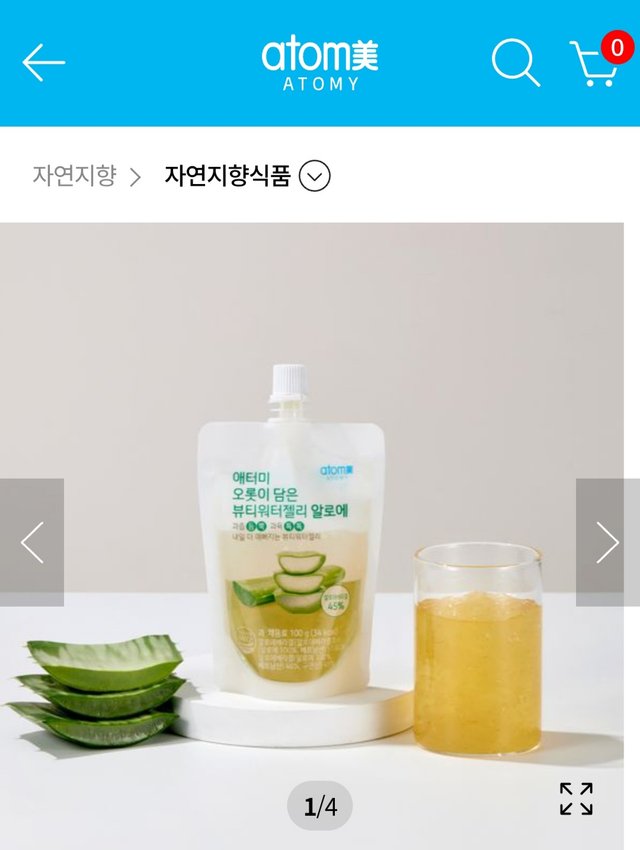Expand the 자연지향식품 category dropdown
The width and height of the screenshot is (640, 850).
tap(315, 177)
